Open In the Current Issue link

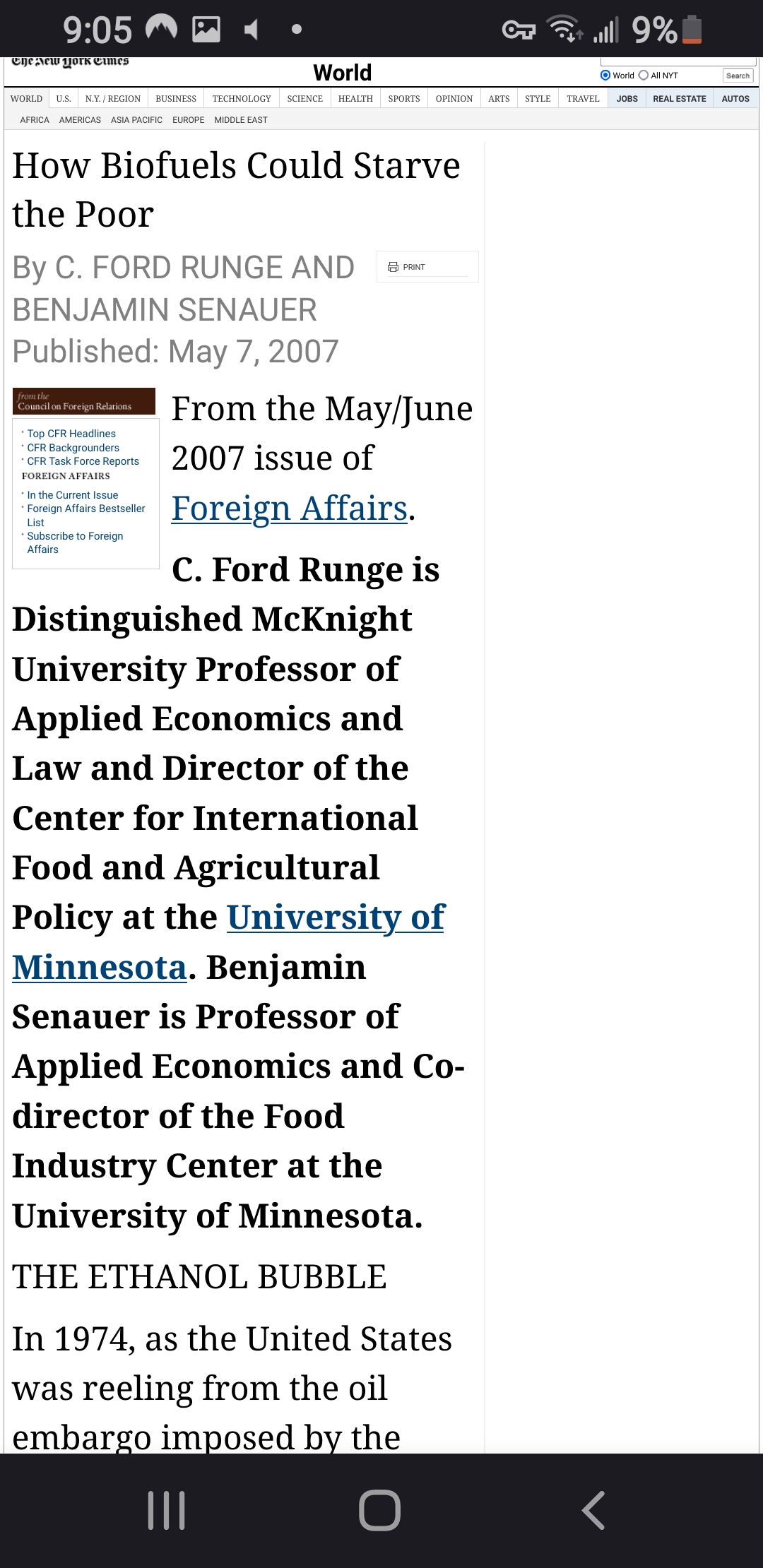pos(72,495)
